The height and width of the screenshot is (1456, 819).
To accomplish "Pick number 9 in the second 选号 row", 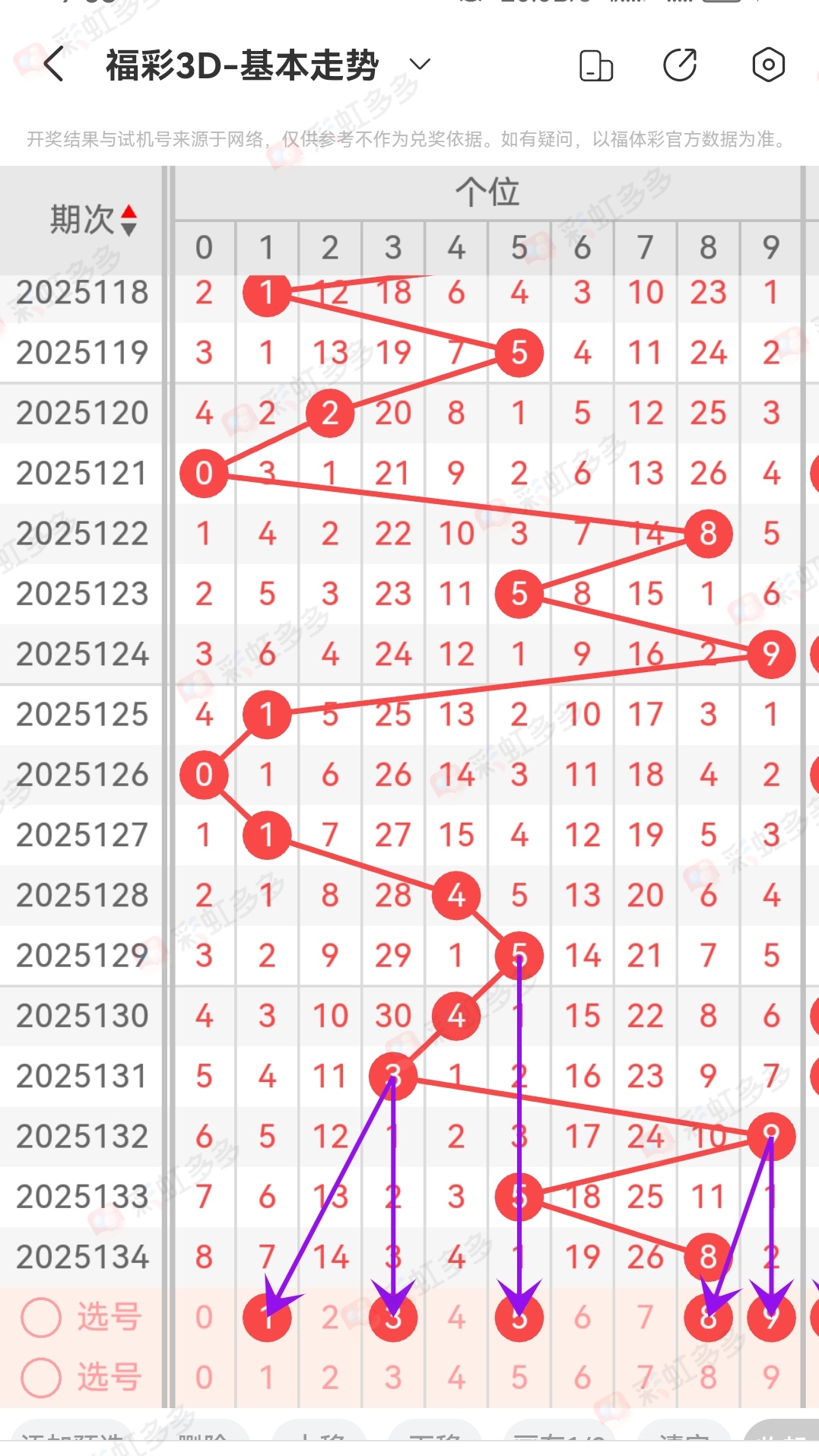I will (770, 1378).
